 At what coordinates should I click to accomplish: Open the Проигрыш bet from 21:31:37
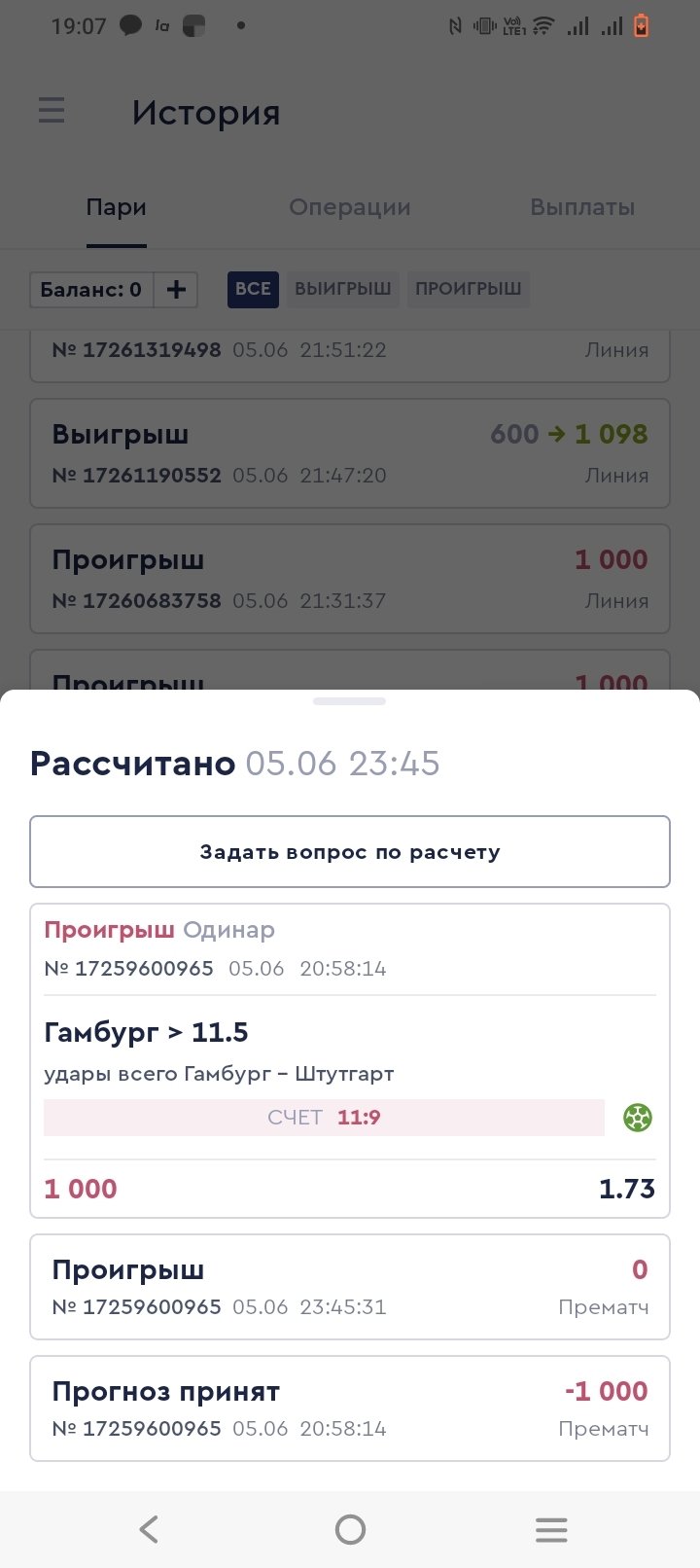350,579
